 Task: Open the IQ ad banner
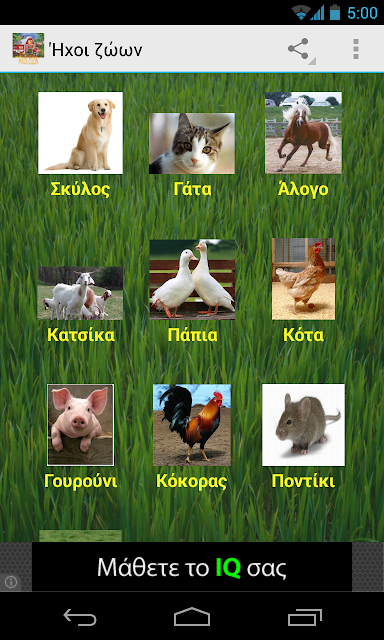pyautogui.click(x=192, y=567)
